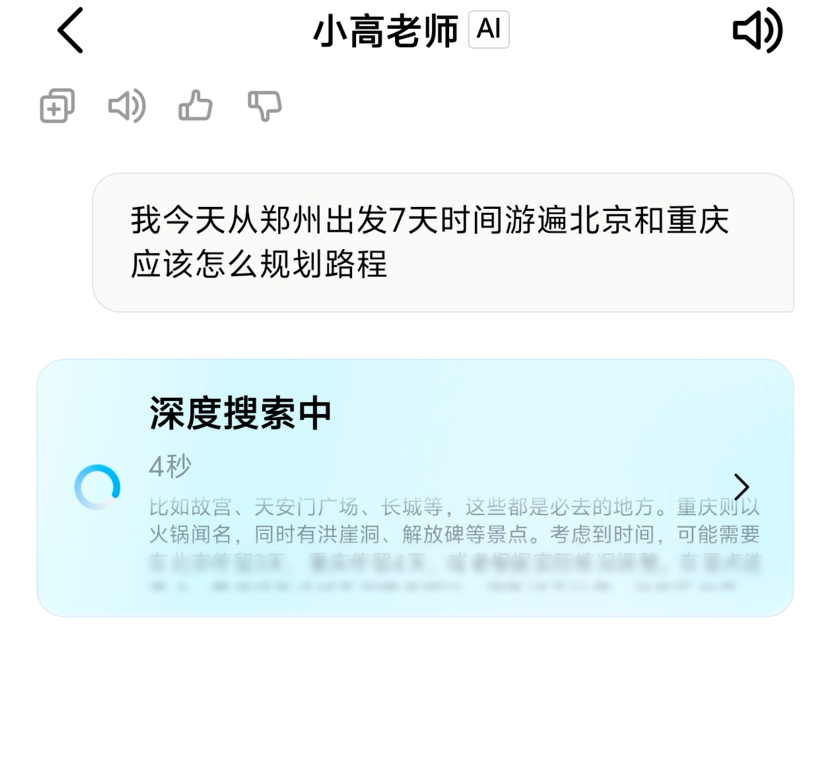830x768 pixels.
Task: Like the previous reply with thumbs up
Action: click(195, 106)
